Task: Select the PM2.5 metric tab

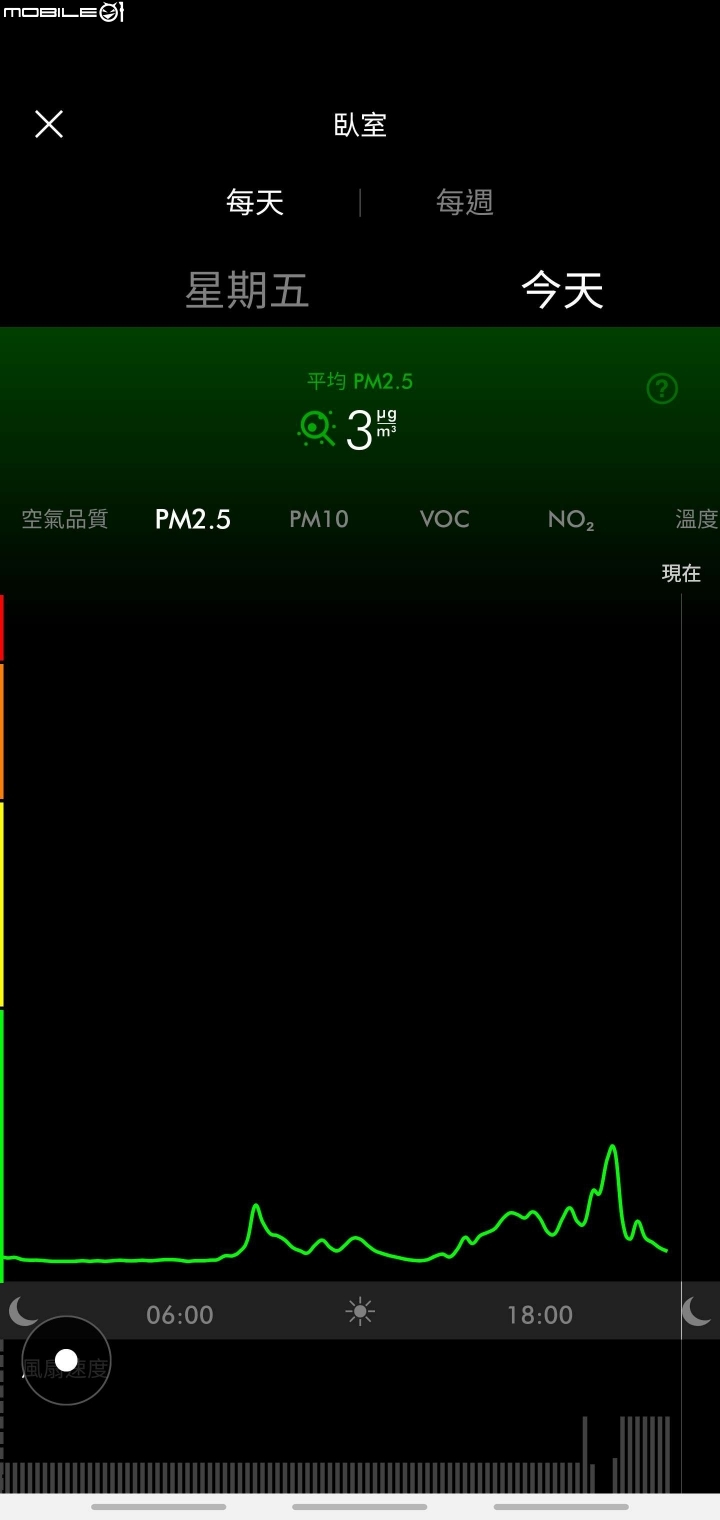Action: click(x=193, y=519)
